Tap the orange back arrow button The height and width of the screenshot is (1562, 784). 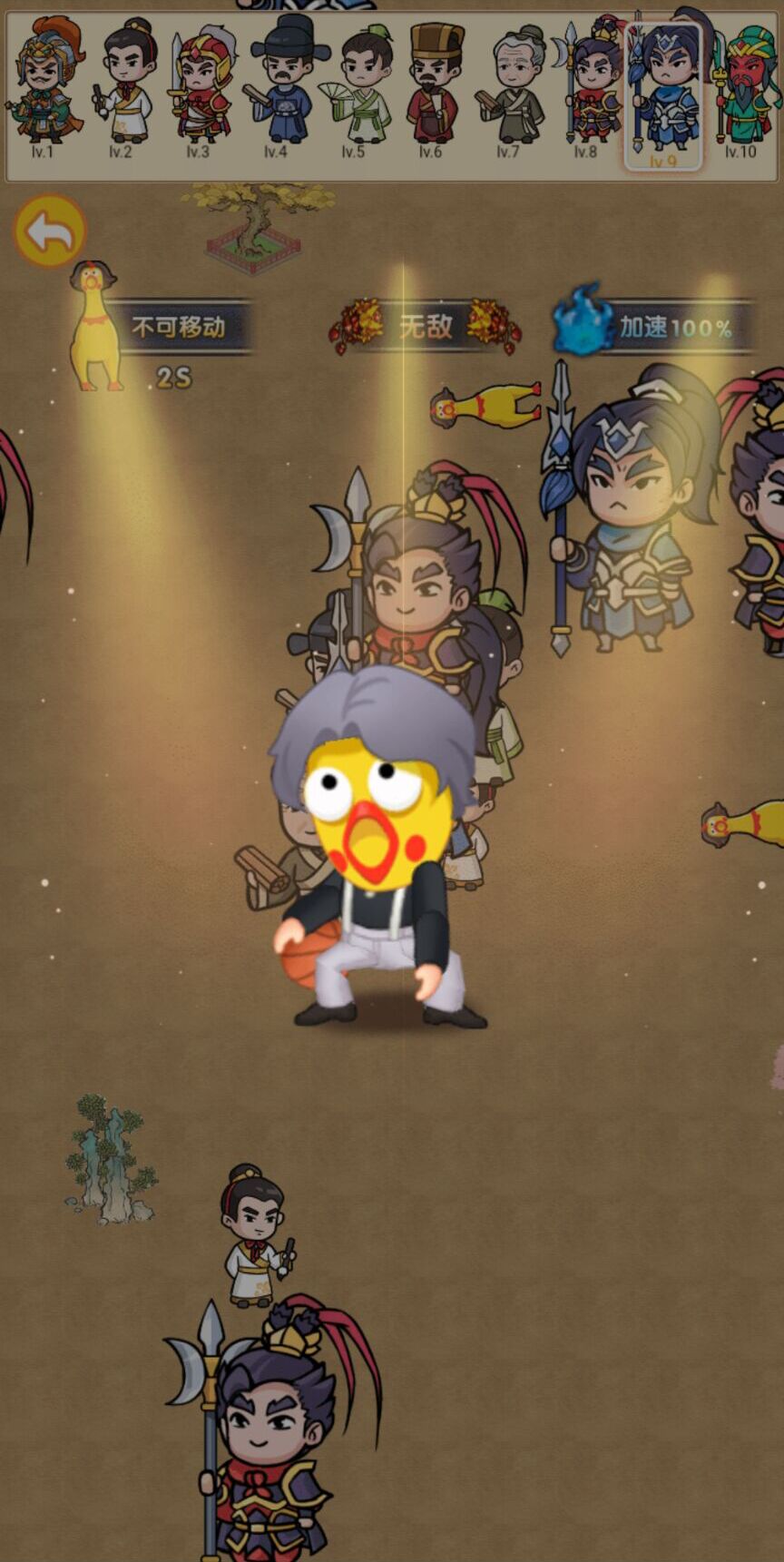[50, 231]
